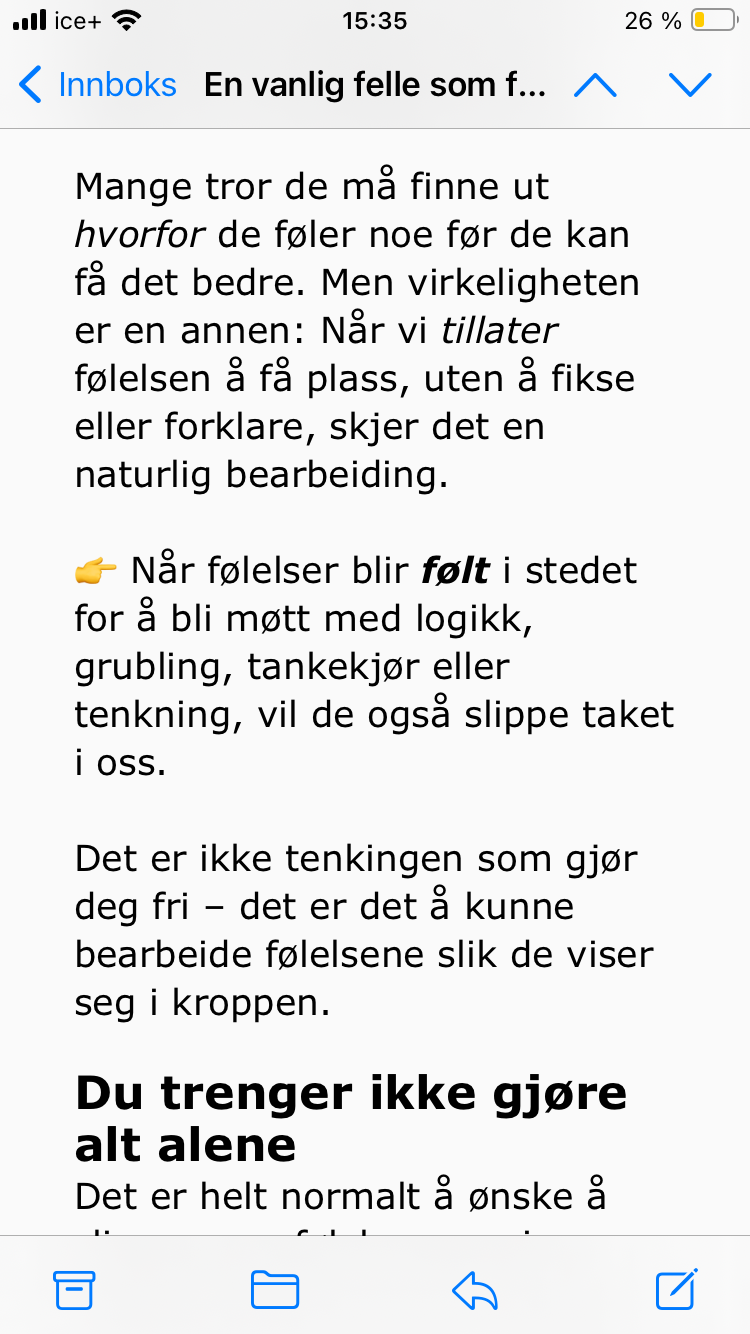Go back to Innboks
Viewport: 750px width, 1334px height.
point(98,85)
